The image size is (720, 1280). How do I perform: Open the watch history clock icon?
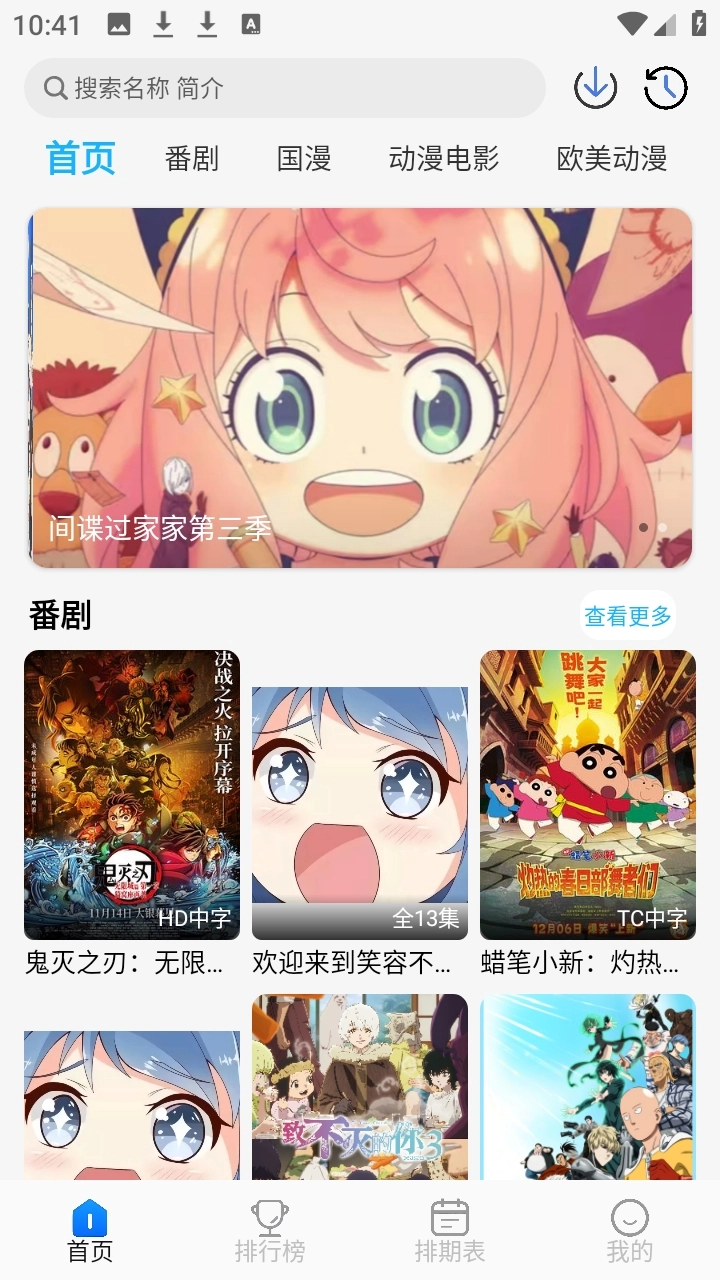pyautogui.click(x=664, y=88)
